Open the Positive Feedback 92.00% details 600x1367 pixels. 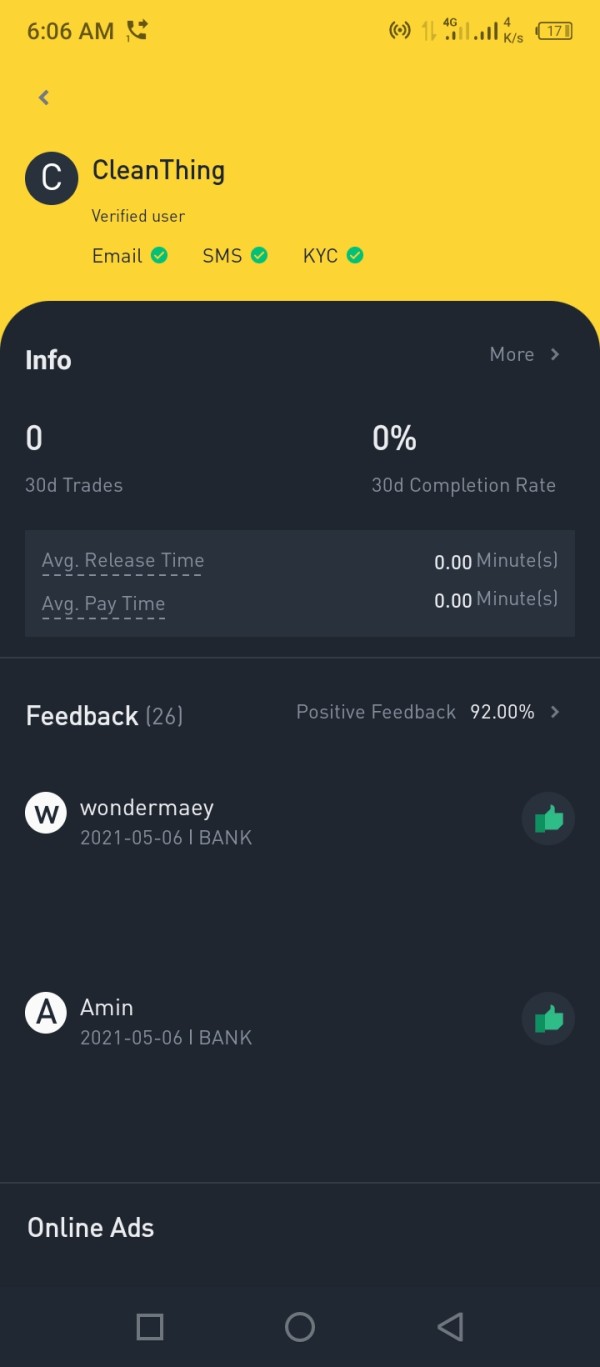pos(428,712)
